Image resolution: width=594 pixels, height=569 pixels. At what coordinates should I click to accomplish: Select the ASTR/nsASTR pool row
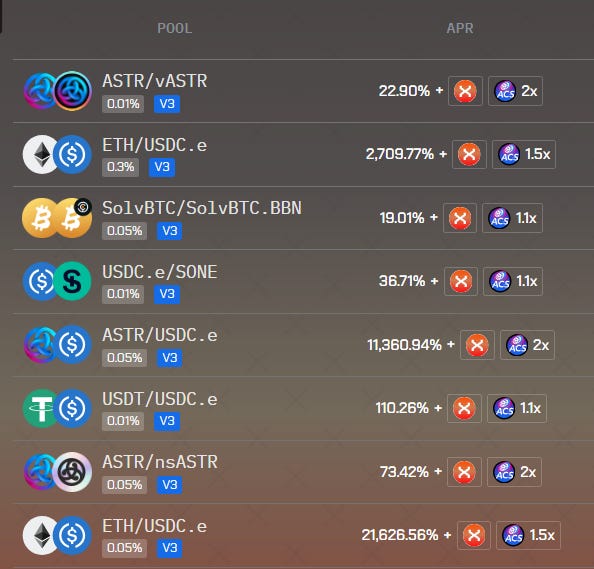pos(303,472)
